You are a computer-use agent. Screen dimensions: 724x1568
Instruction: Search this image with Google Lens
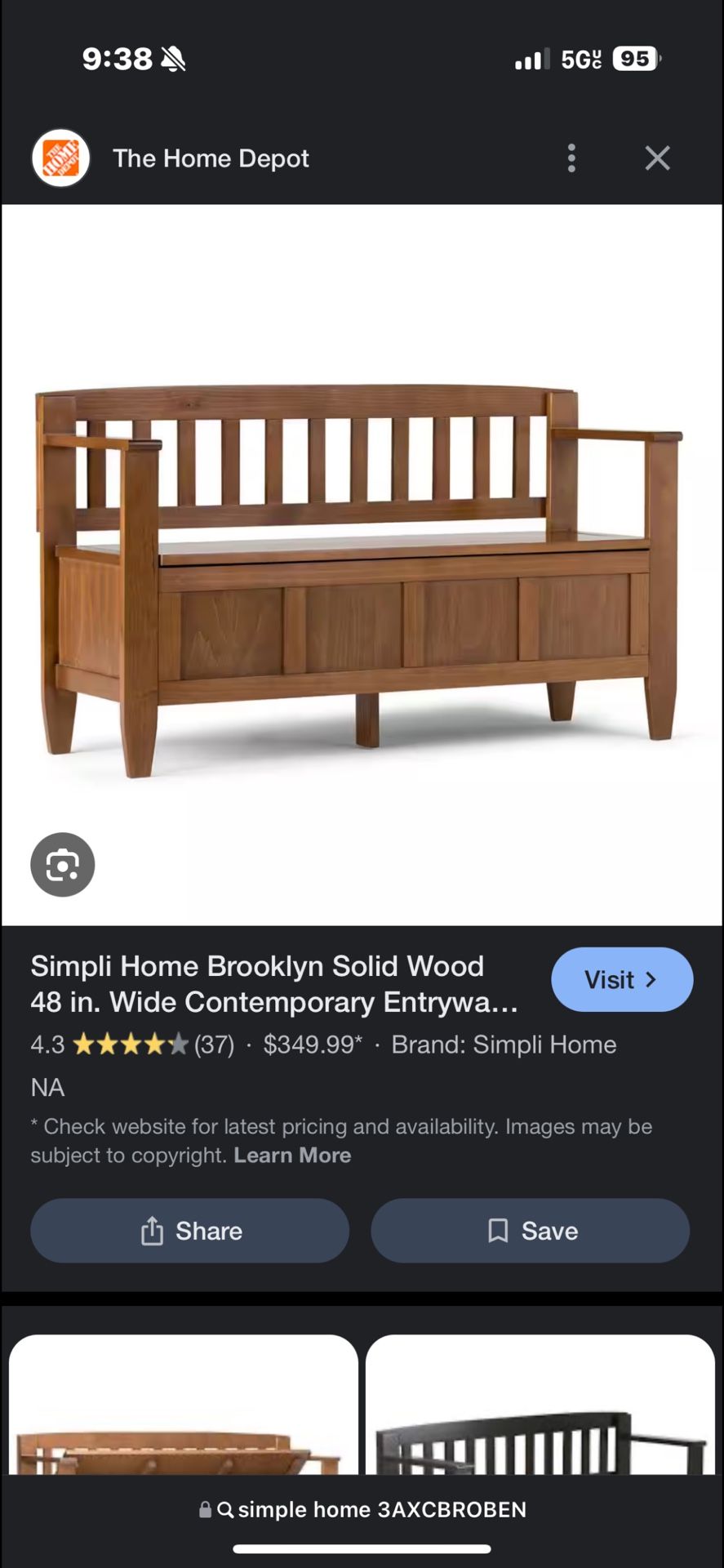63,864
